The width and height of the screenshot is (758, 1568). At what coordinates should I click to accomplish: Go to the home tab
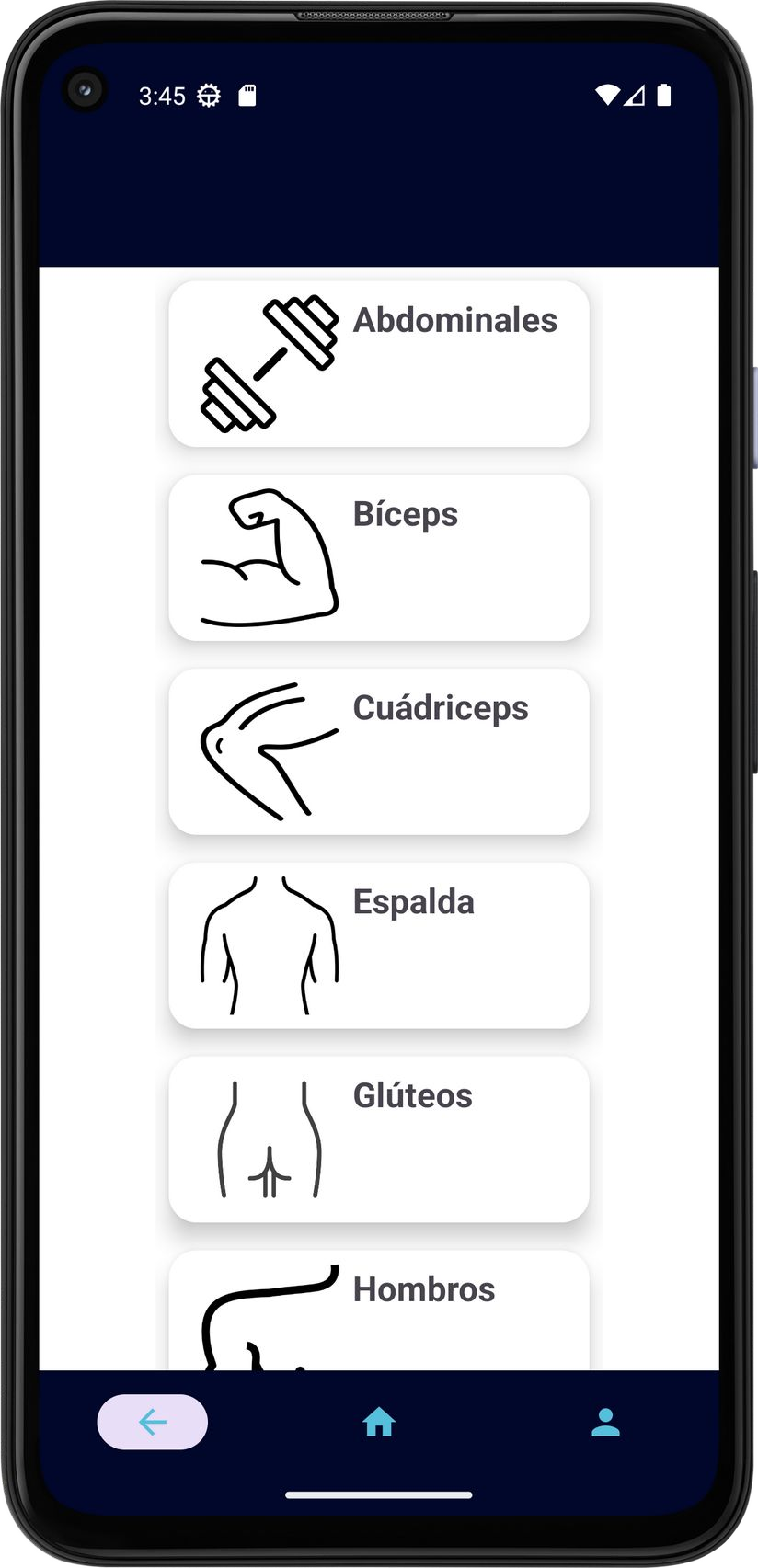[379, 1423]
